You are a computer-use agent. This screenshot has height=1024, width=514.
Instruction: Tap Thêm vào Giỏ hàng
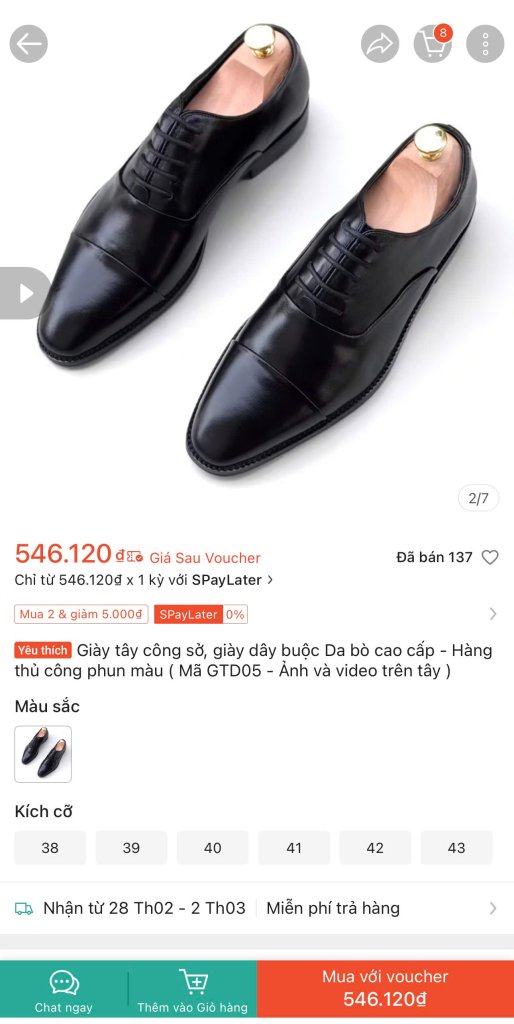[193, 992]
